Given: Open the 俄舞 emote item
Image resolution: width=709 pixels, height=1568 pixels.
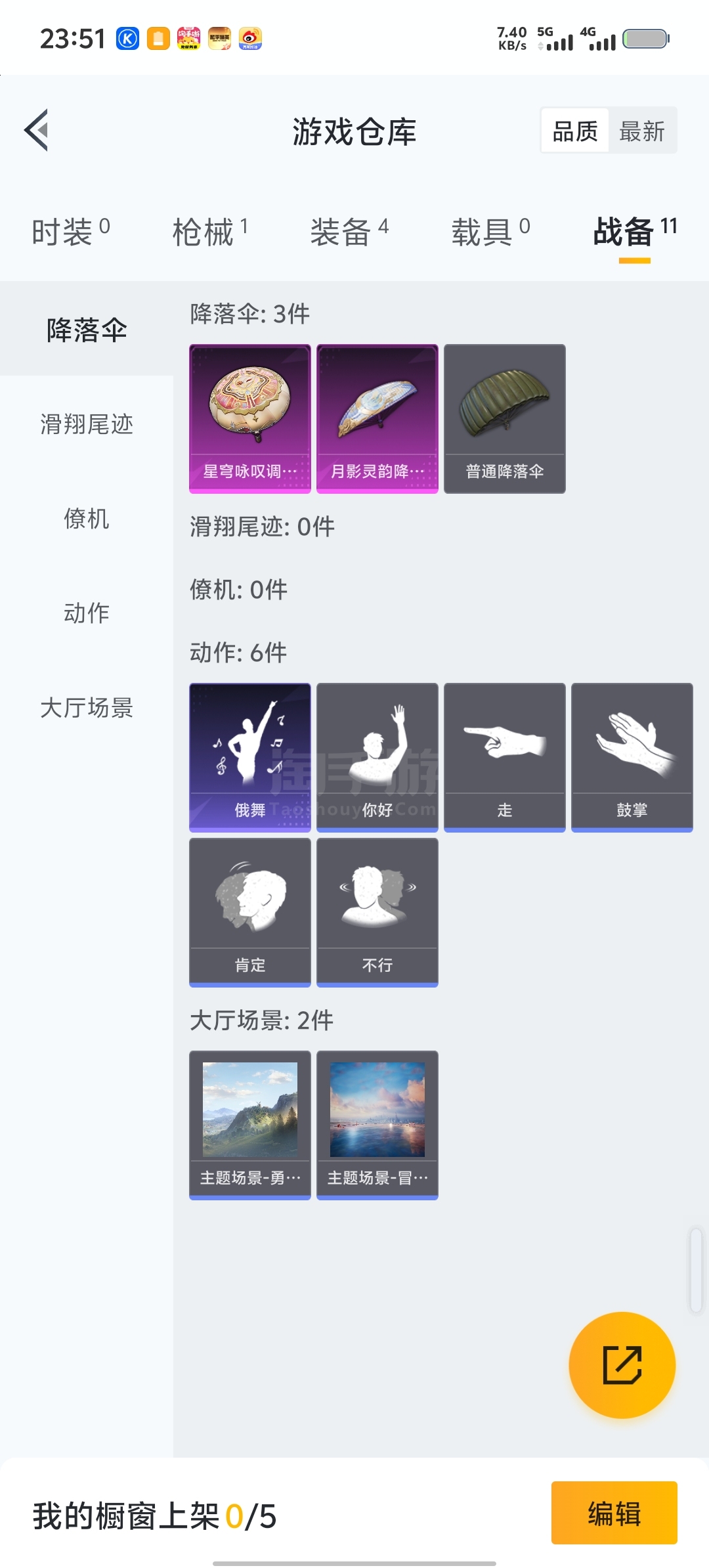Looking at the screenshot, I should (249, 757).
